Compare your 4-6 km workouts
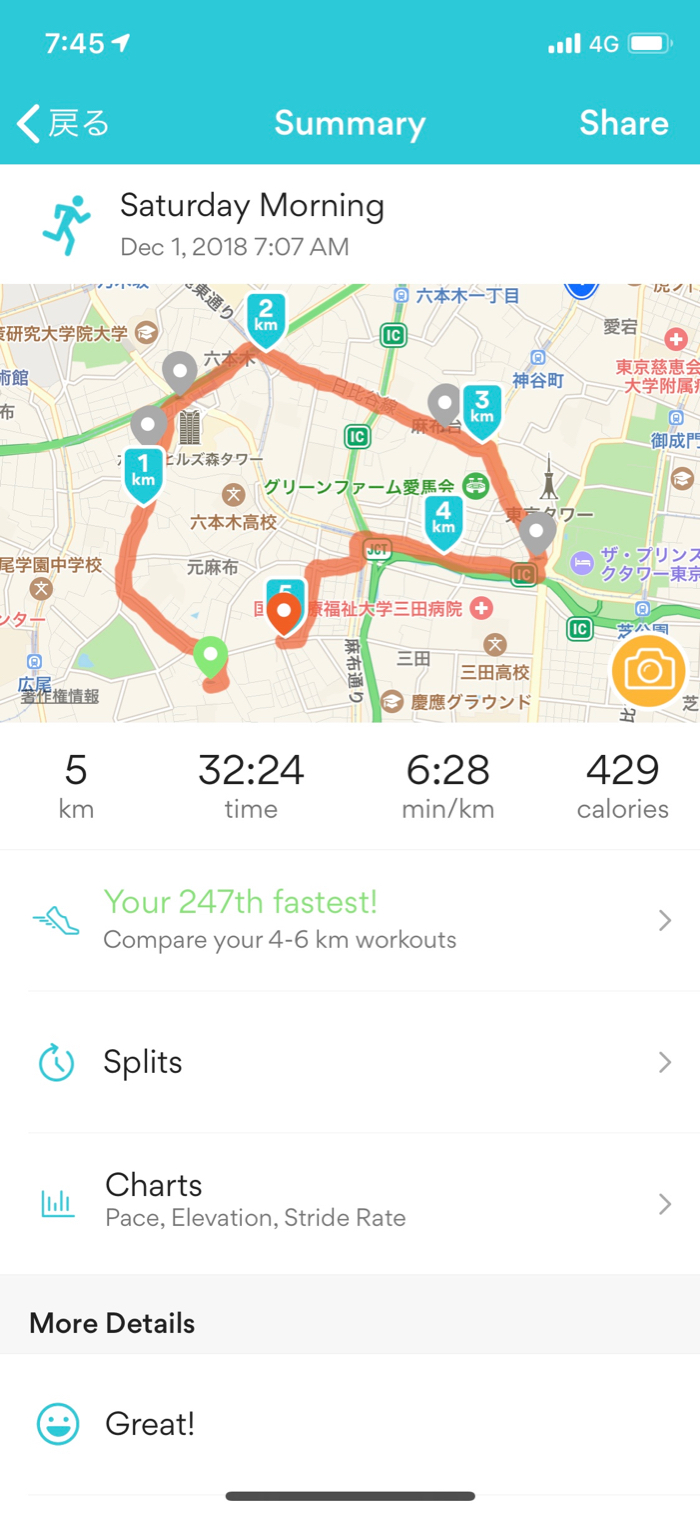The height and width of the screenshot is (1516, 700). tap(350, 920)
